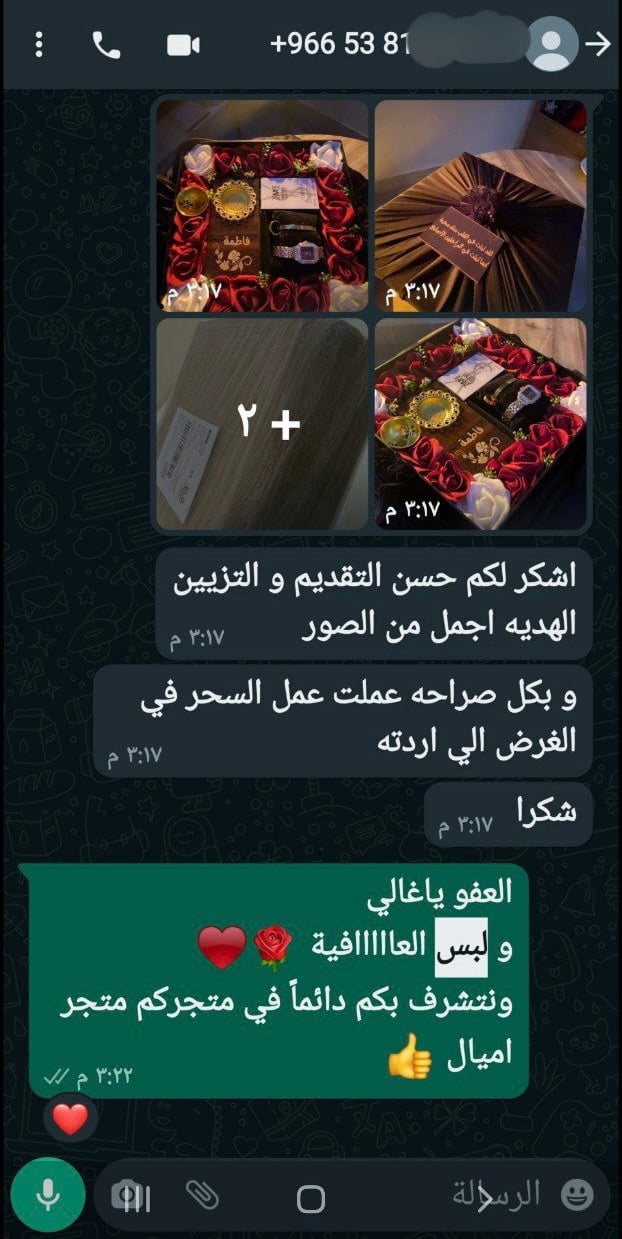Start a voice call
Viewport: 622px width, 1239px height.
(105, 45)
